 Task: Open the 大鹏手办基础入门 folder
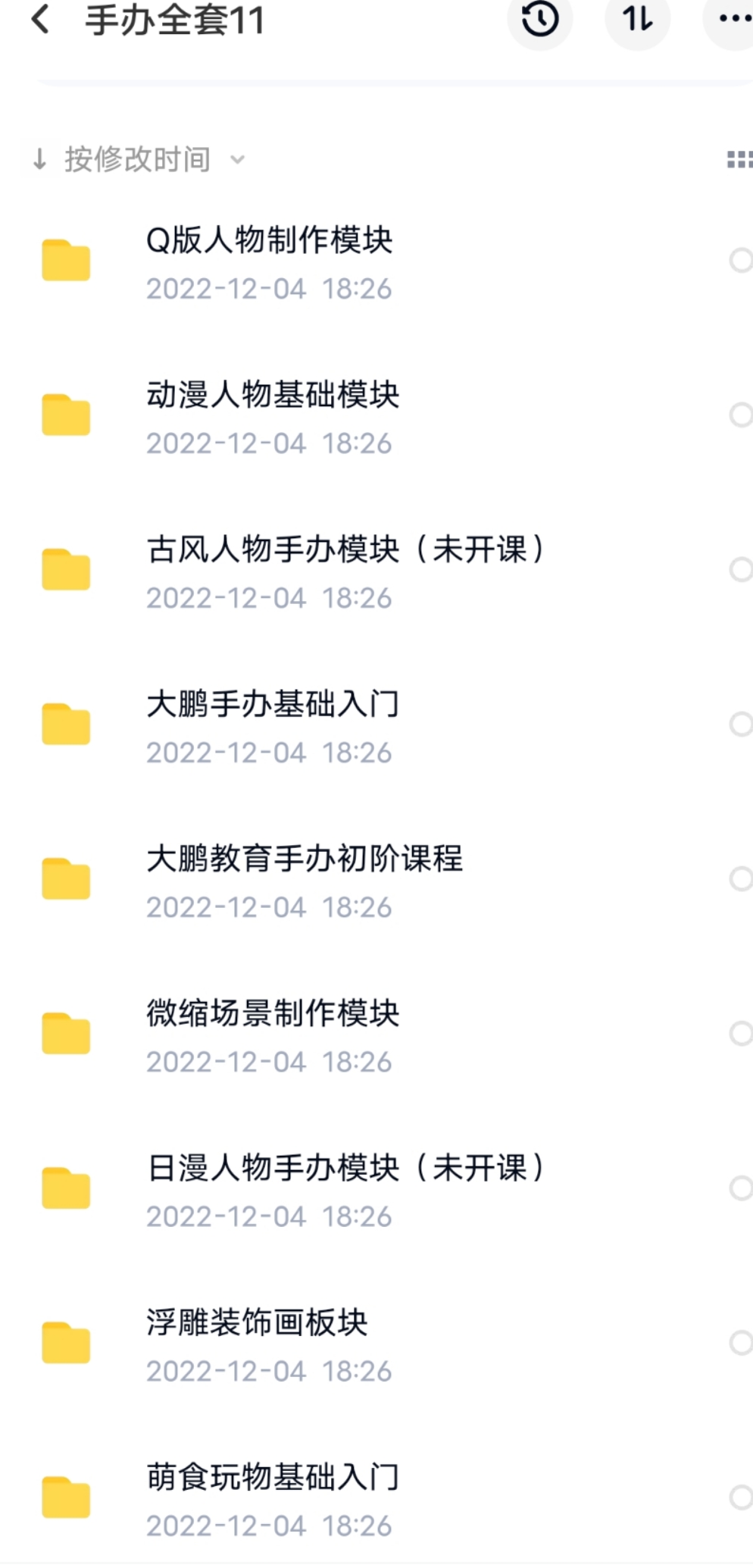click(376, 726)
